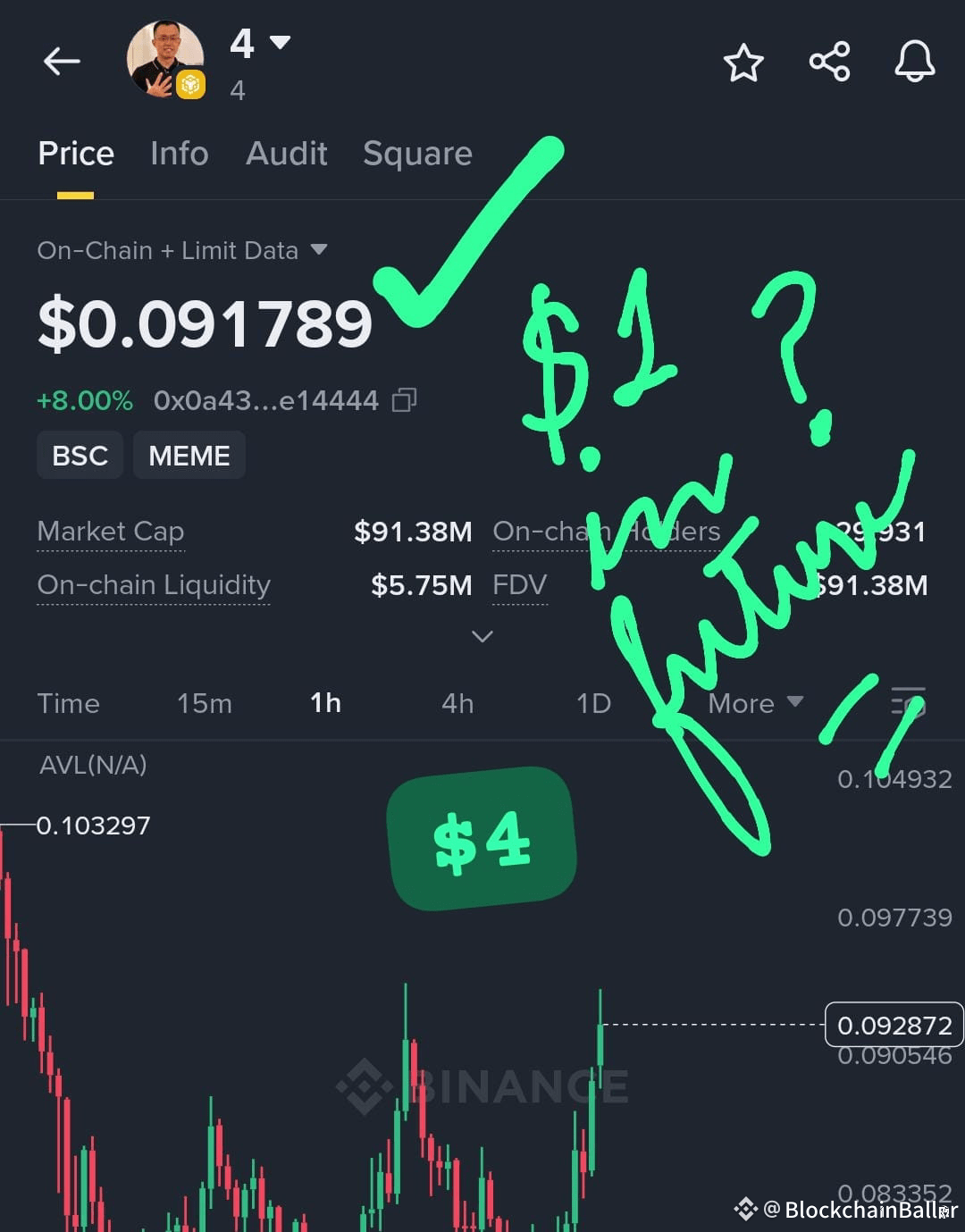Navigate back with the arrow icon

click(x=61, y=61)
